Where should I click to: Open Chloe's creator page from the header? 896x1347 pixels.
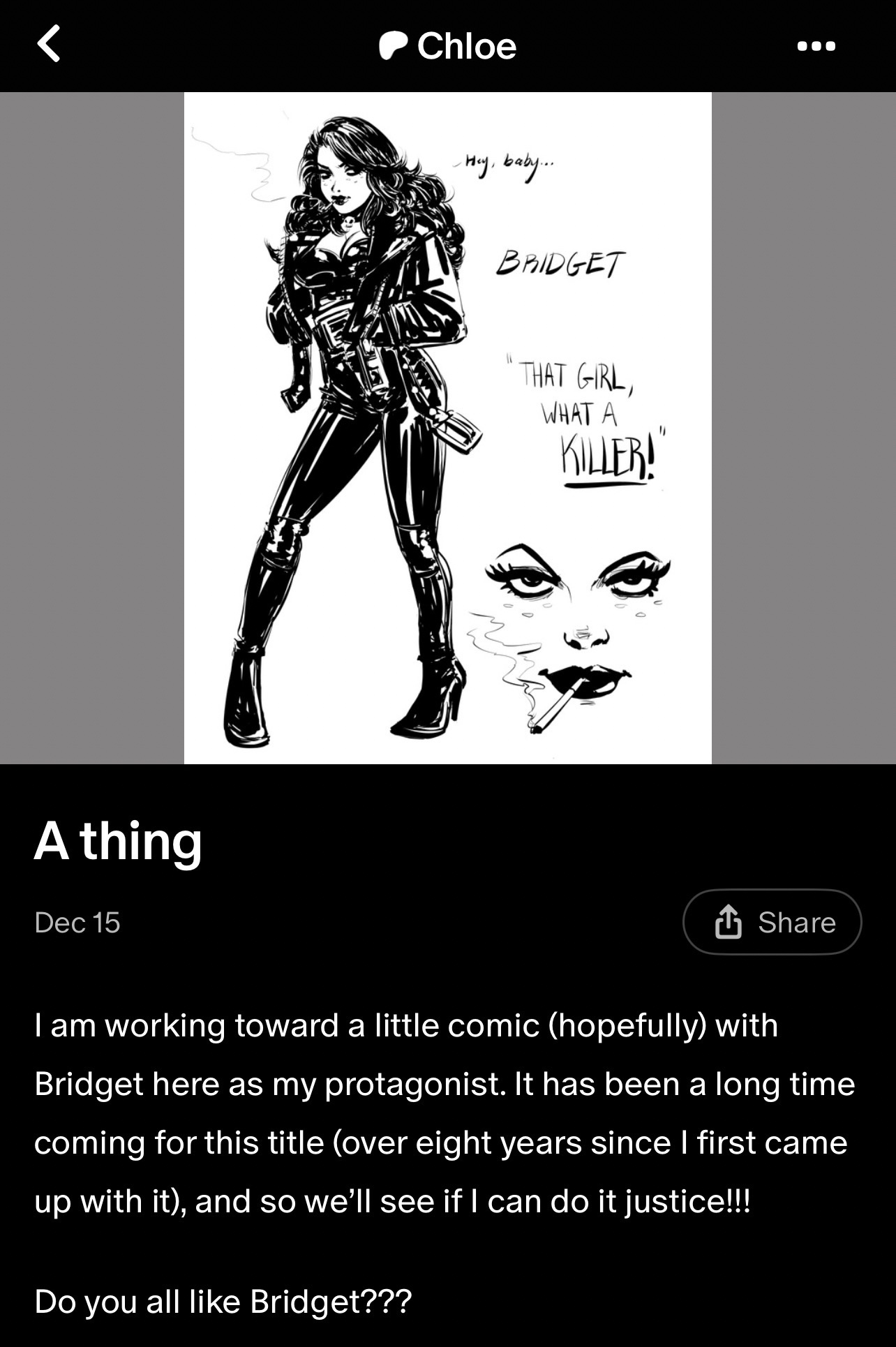click(448, 46)
